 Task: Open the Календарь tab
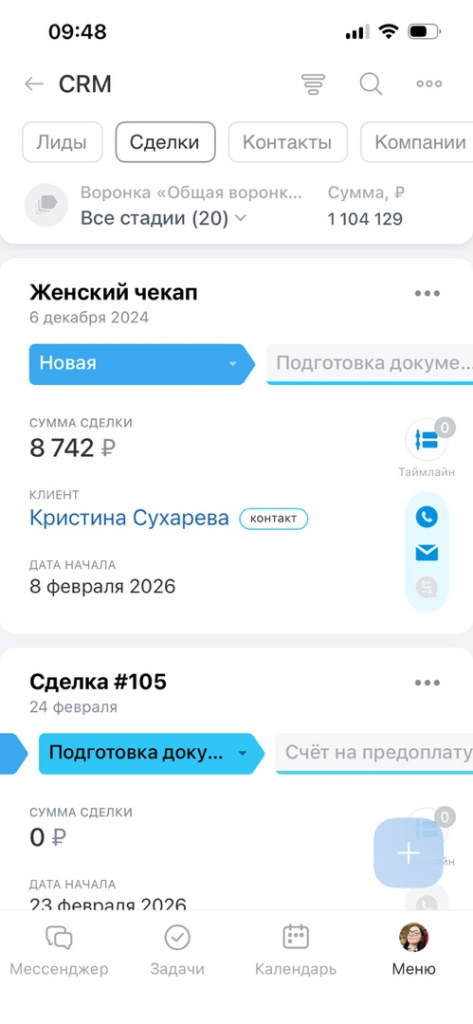295,950
